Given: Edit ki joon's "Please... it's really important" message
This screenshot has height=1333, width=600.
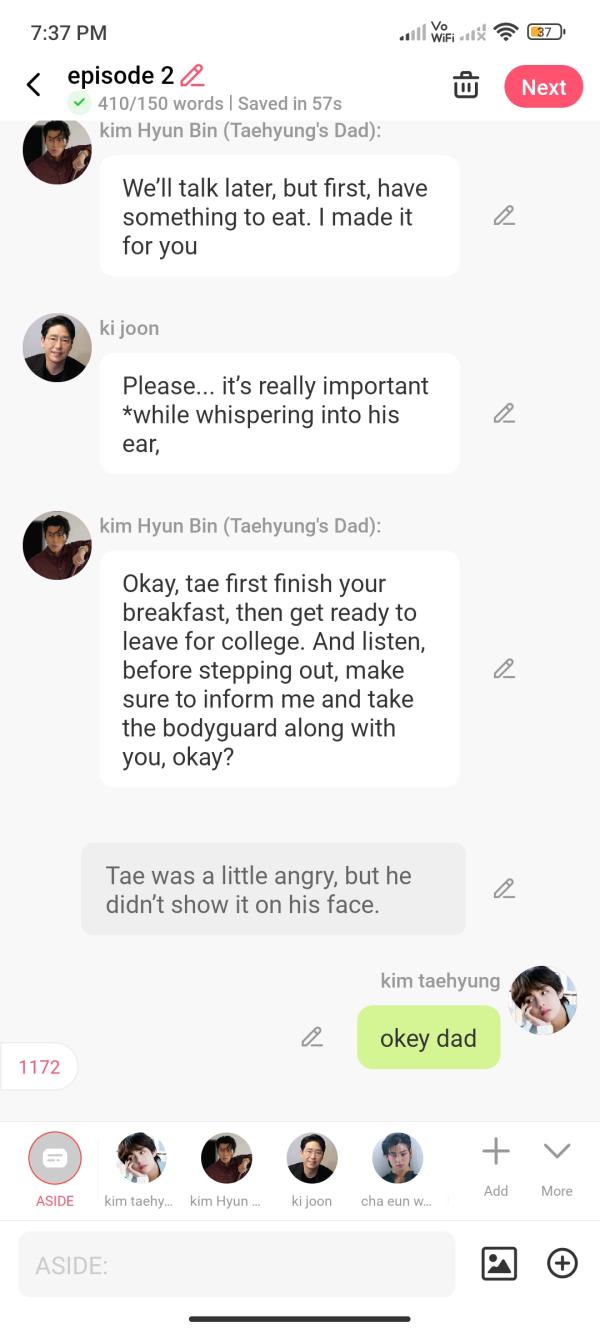Looking at the screenshot, I should point(504,414).
